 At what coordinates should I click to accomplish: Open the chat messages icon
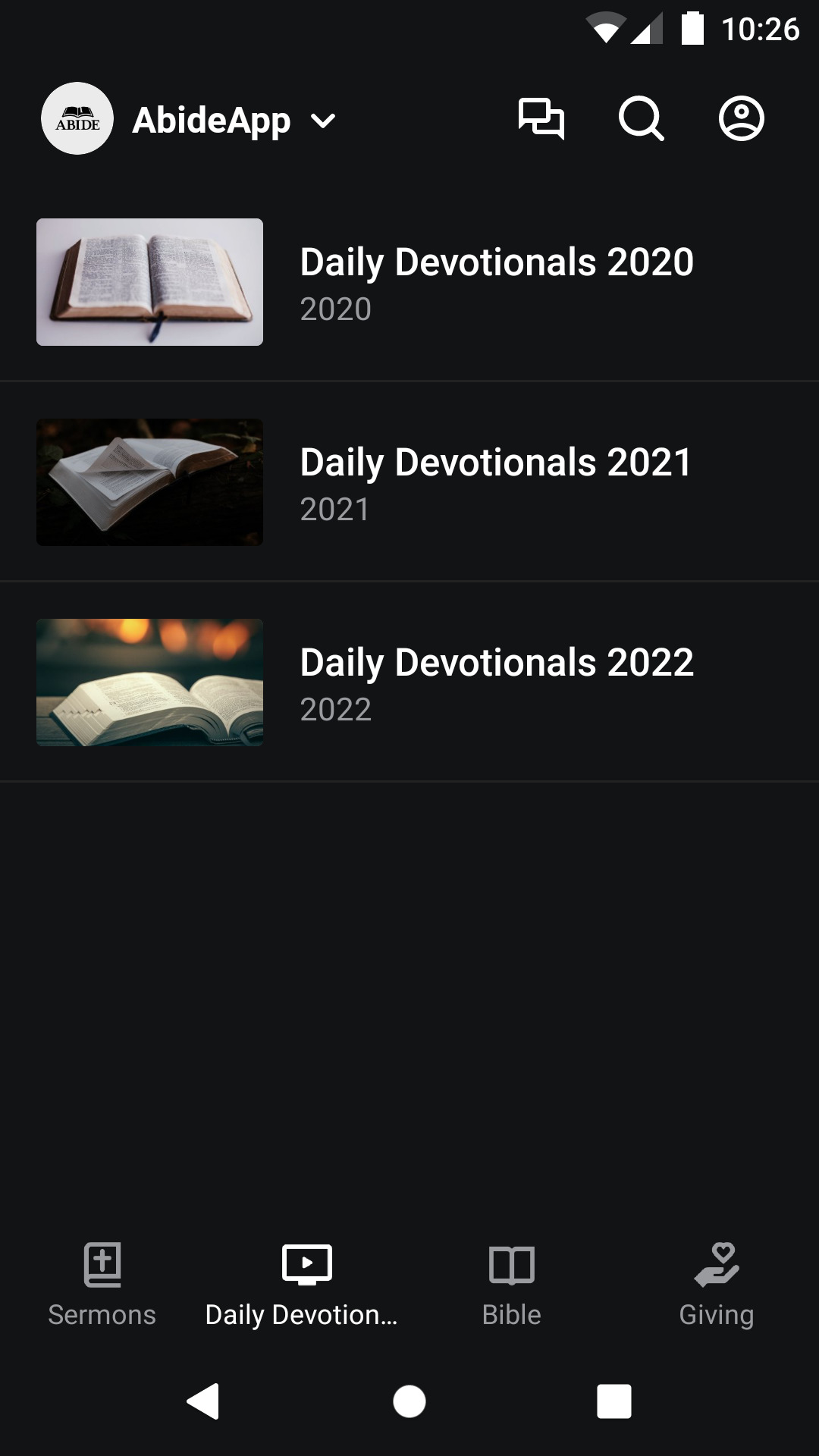point(541,119)
